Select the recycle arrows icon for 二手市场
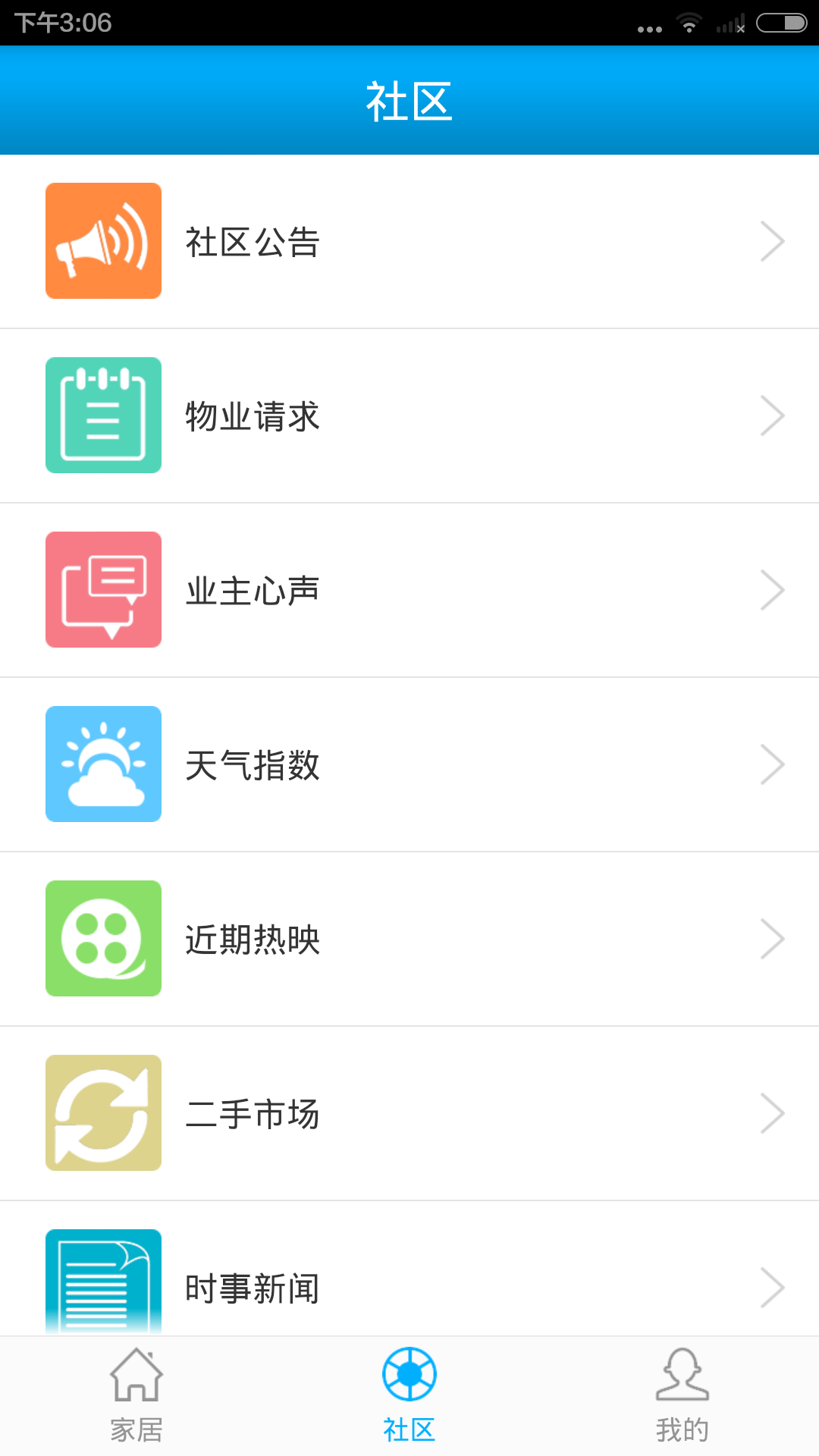This screenshot has width=819, height=1456. click(103, 1112)
